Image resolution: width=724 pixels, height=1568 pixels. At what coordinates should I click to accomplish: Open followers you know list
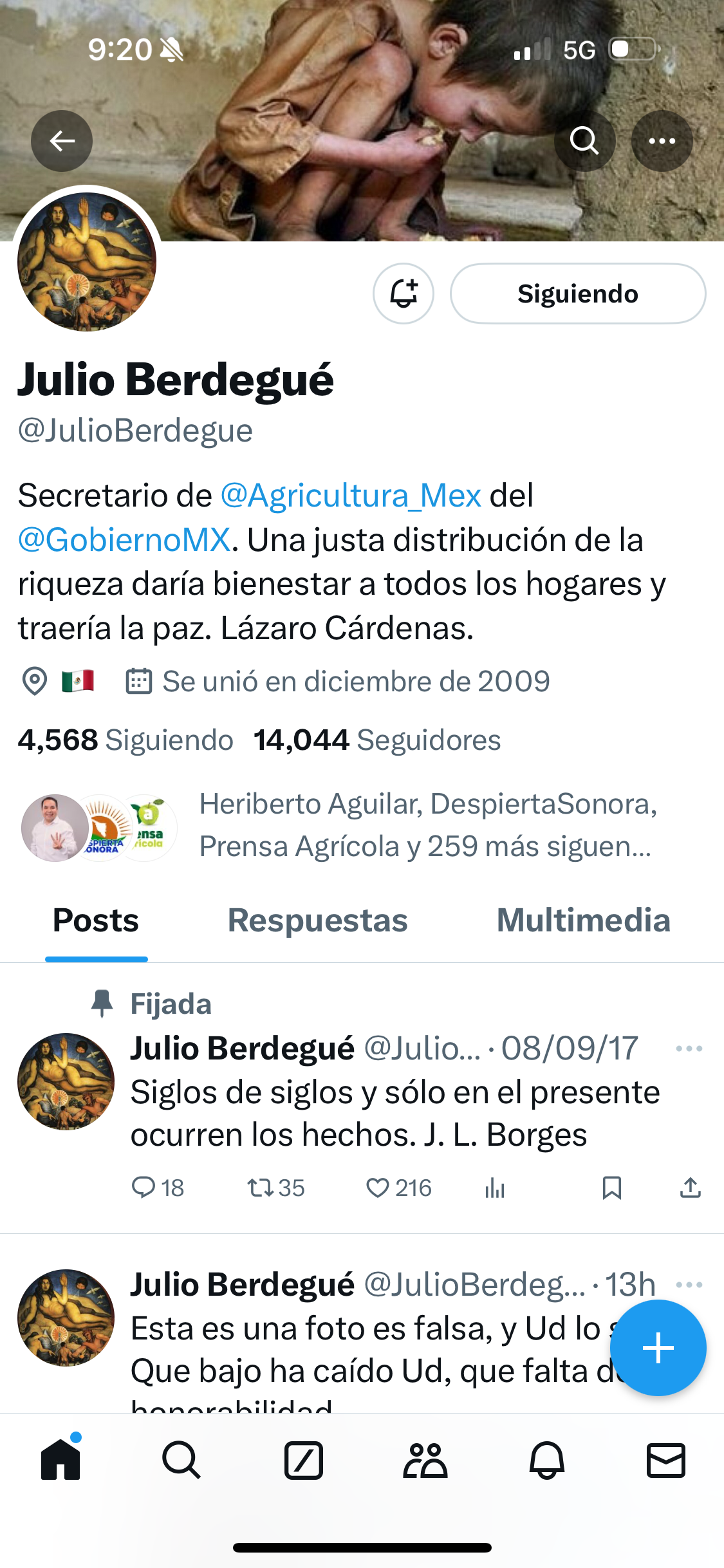tap(425, 825)
